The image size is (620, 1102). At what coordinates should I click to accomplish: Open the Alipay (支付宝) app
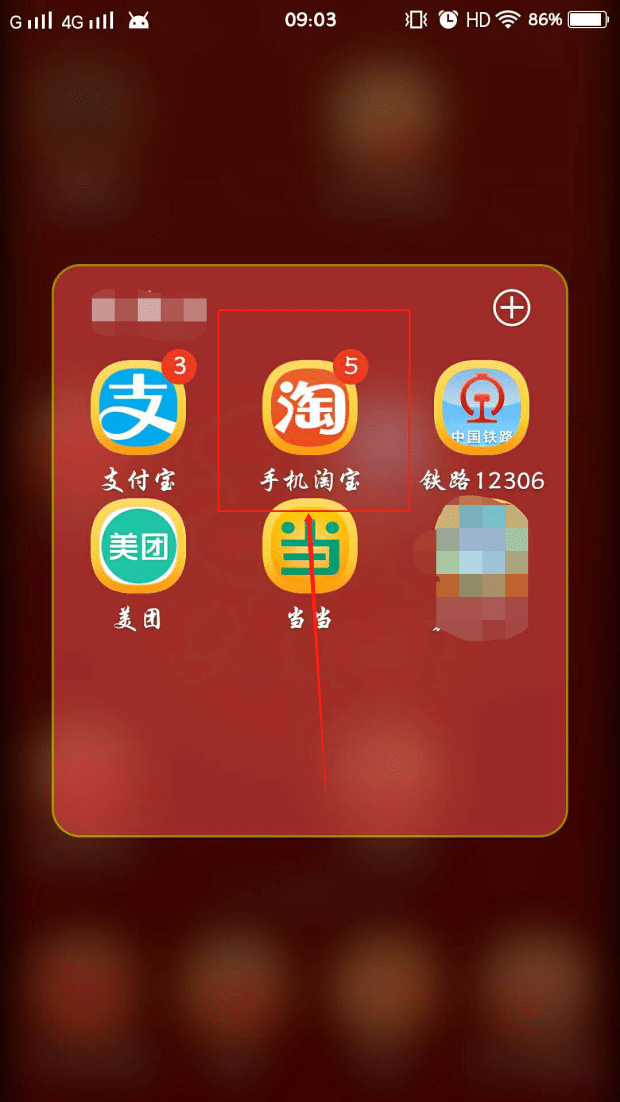click(139, 409)
